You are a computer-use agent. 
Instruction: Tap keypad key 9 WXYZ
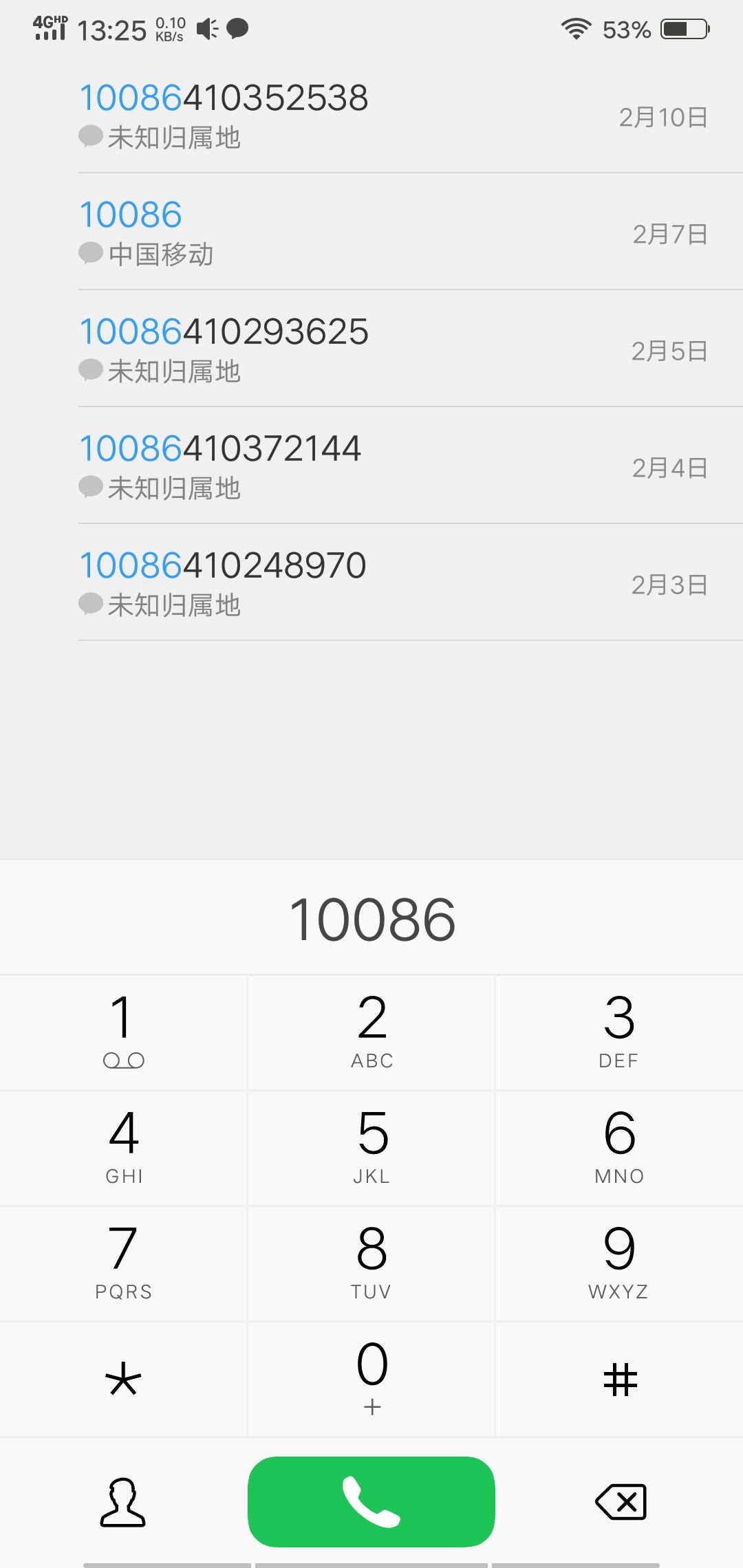click(619, 1263)
